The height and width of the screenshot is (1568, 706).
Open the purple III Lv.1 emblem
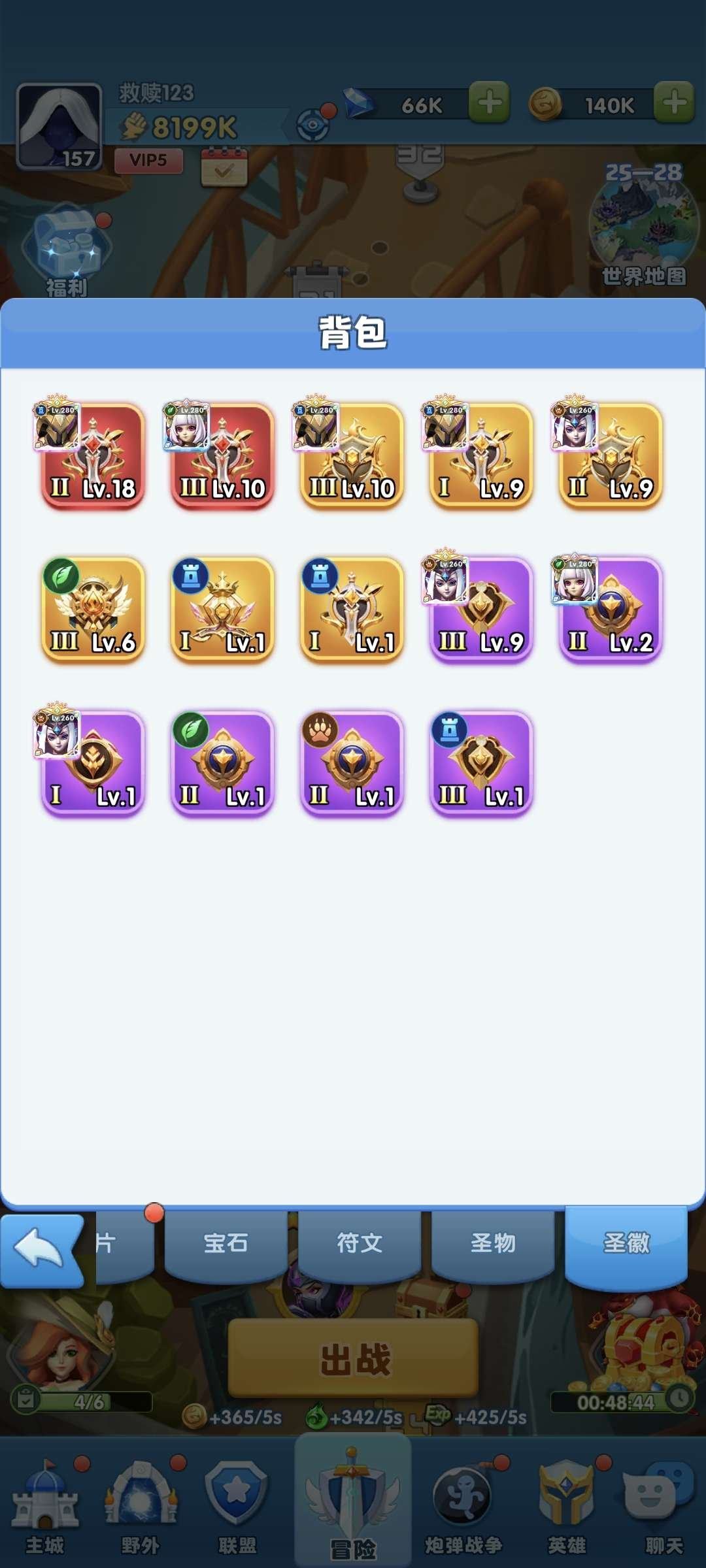click(481, 764)
